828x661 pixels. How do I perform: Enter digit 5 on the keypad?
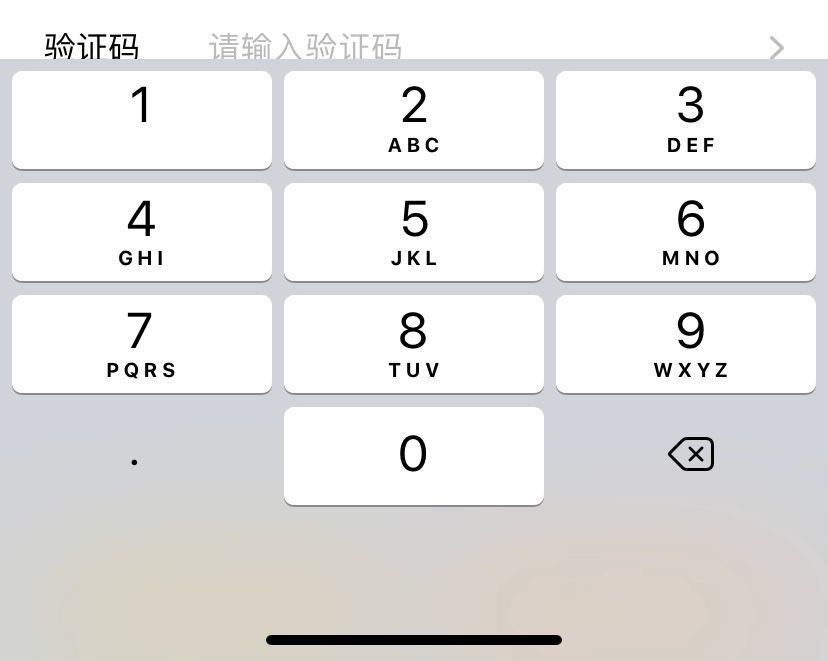pyautogui.click(x=414, y=231)
